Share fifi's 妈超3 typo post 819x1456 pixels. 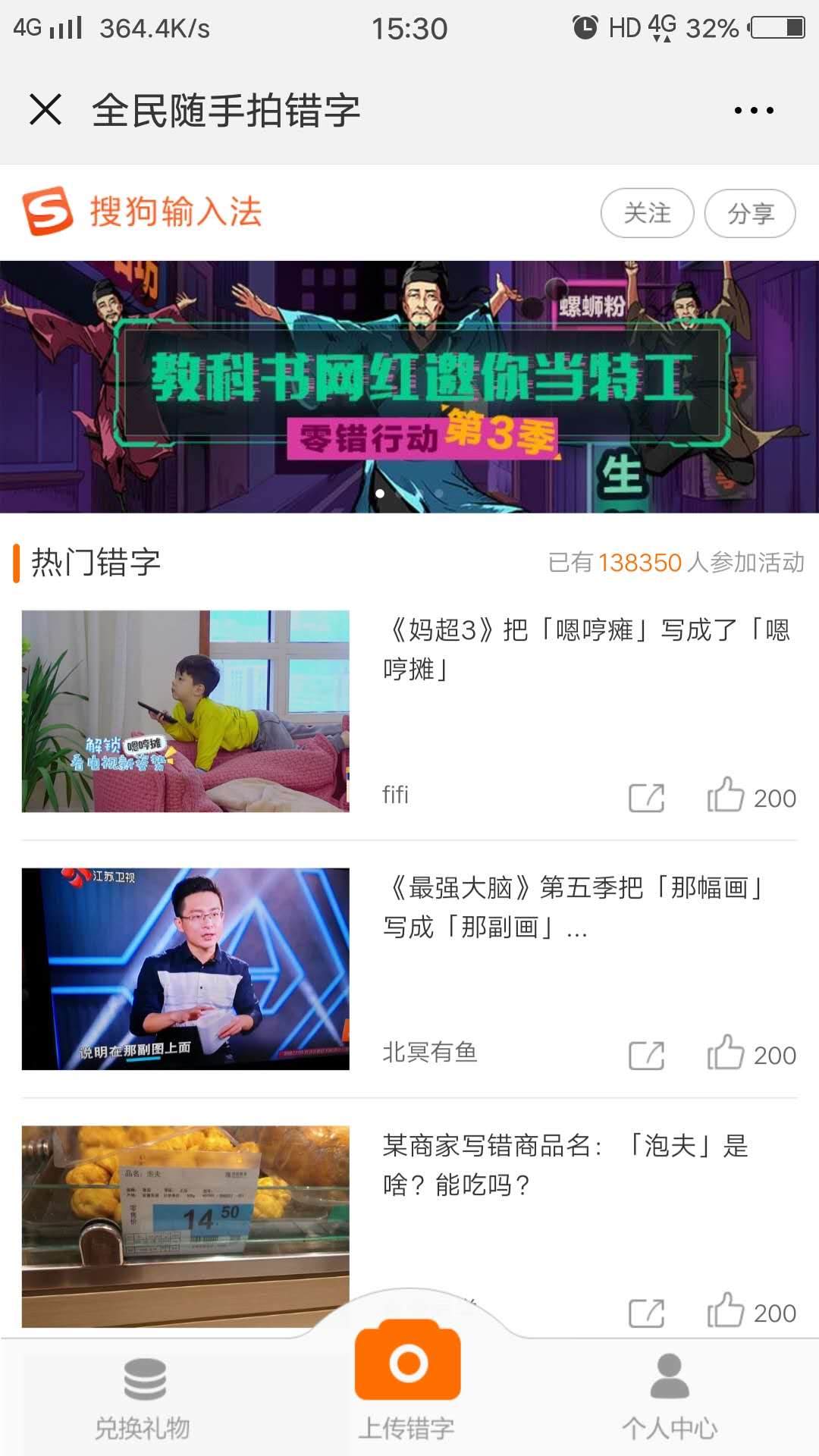tap(647, 798)
